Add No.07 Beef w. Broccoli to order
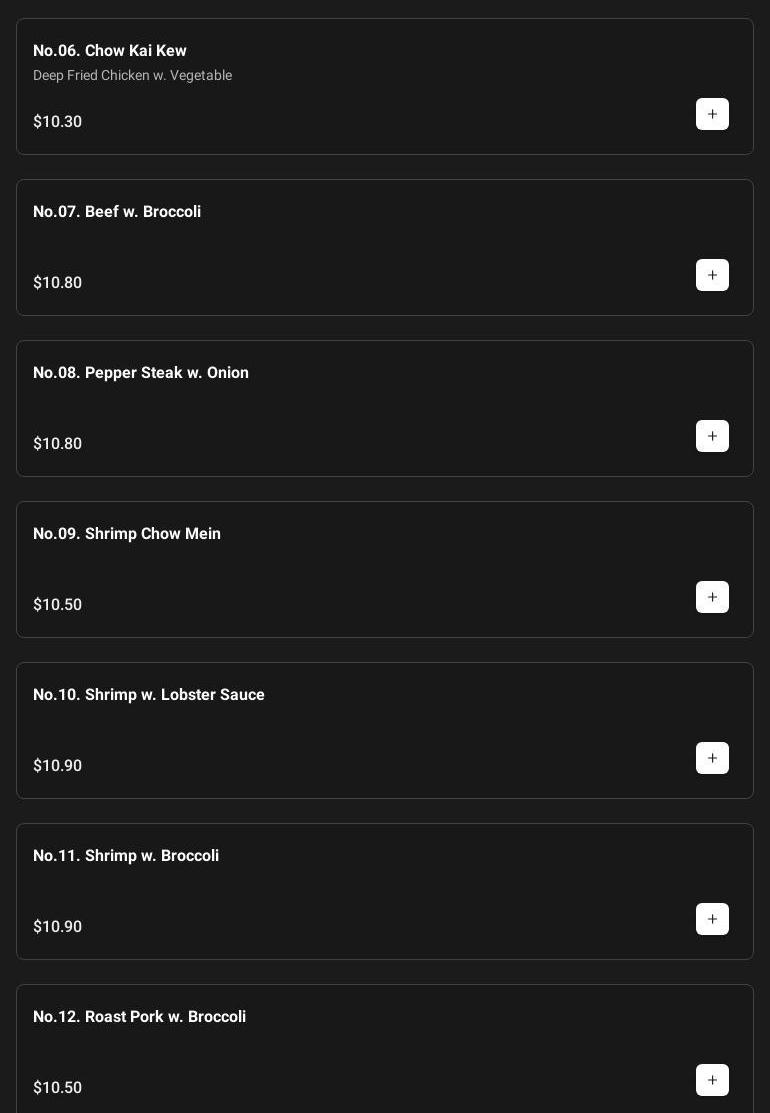This screenshot has height=1113, width=770. (x=712, y=275)
